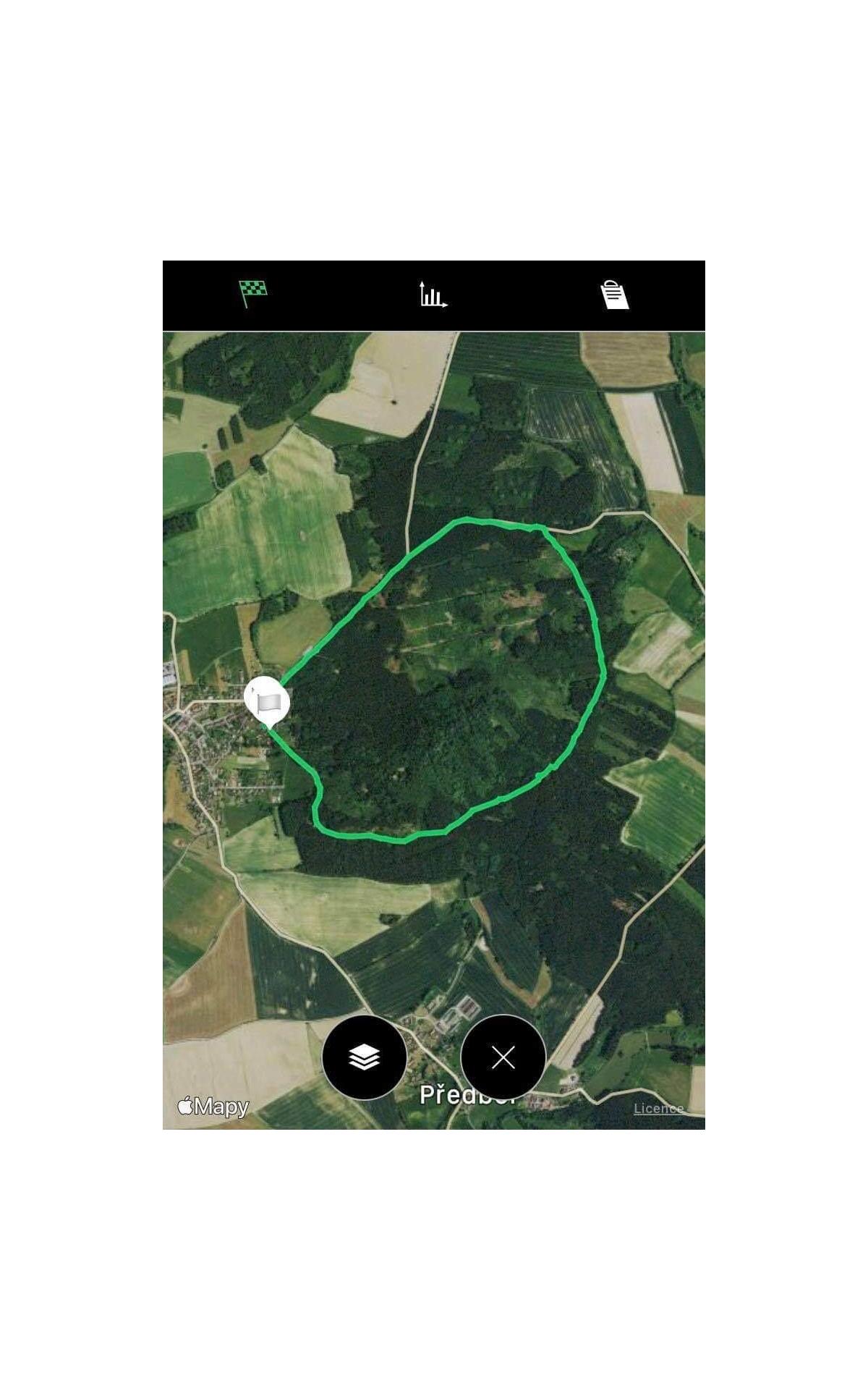
Task: Close the map with the X button
Action: point(503,1057)
